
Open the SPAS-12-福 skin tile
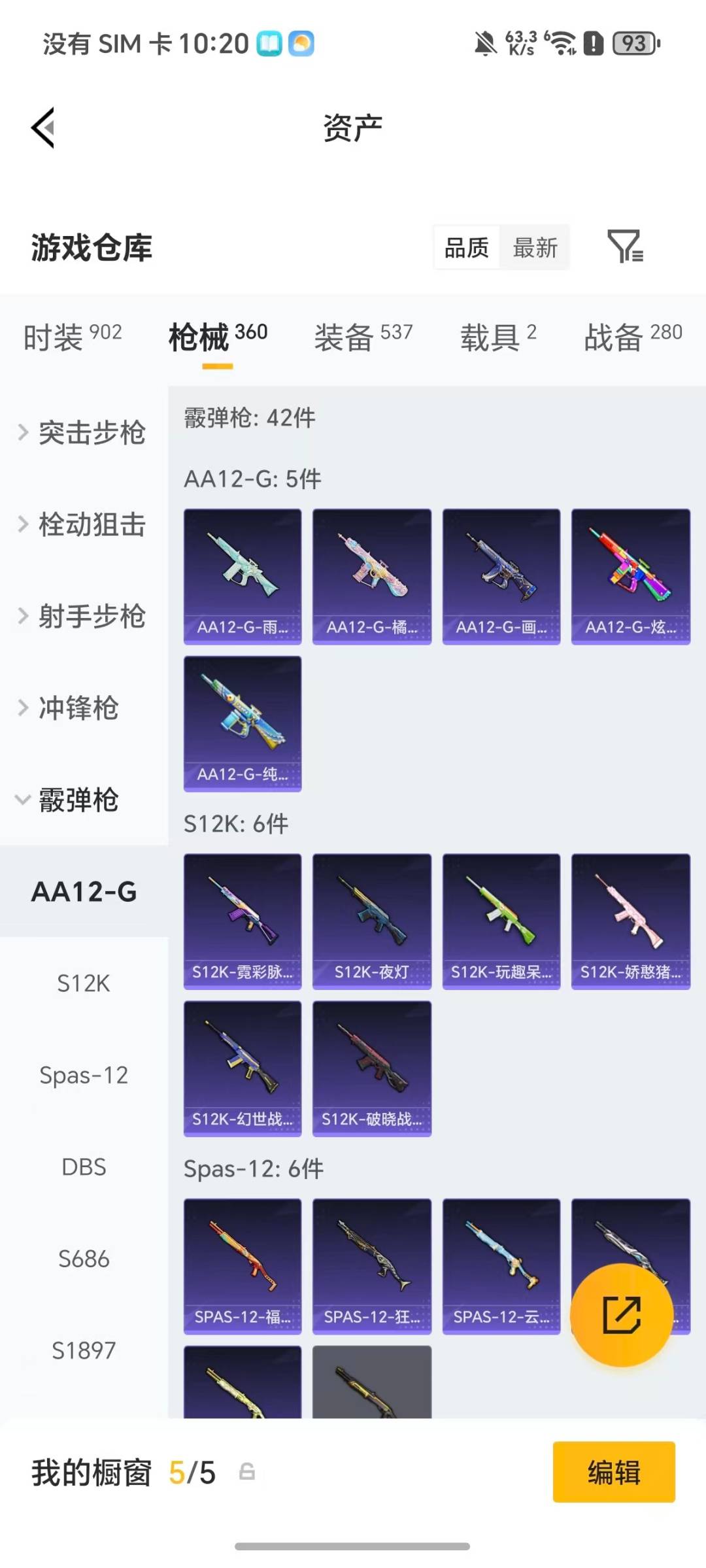coord(243,1266)
